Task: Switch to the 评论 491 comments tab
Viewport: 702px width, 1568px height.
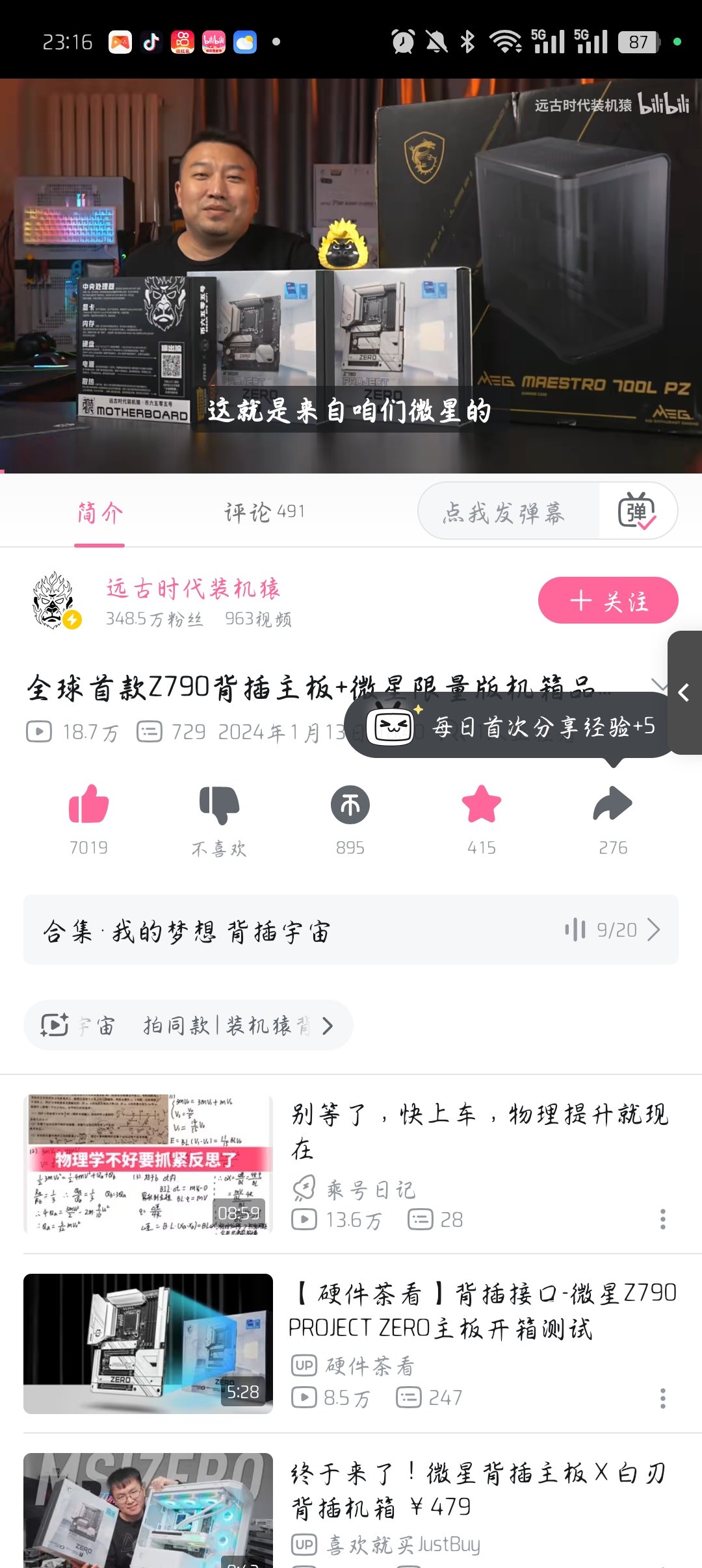Action: [x=265, y=512]
